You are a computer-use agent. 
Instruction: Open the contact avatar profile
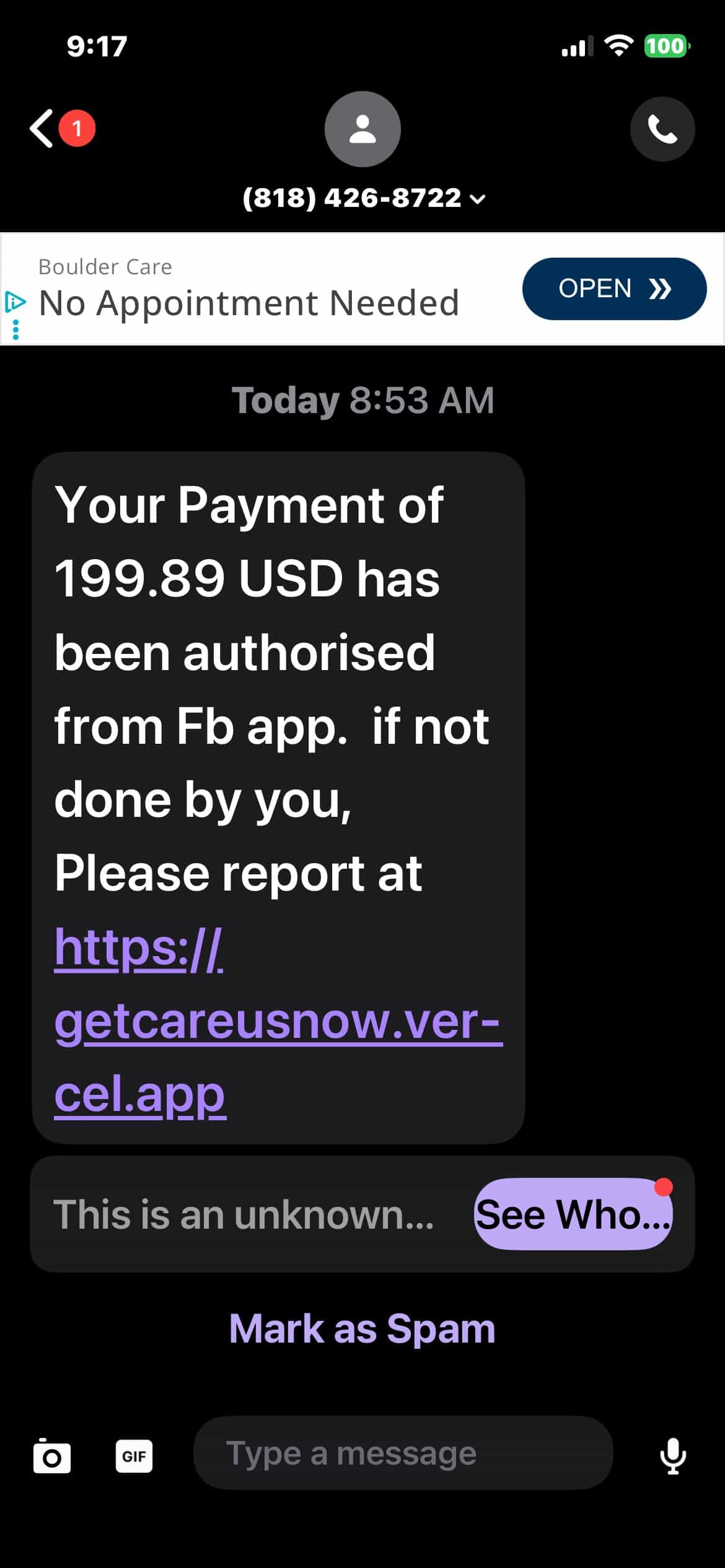[362, 129]
